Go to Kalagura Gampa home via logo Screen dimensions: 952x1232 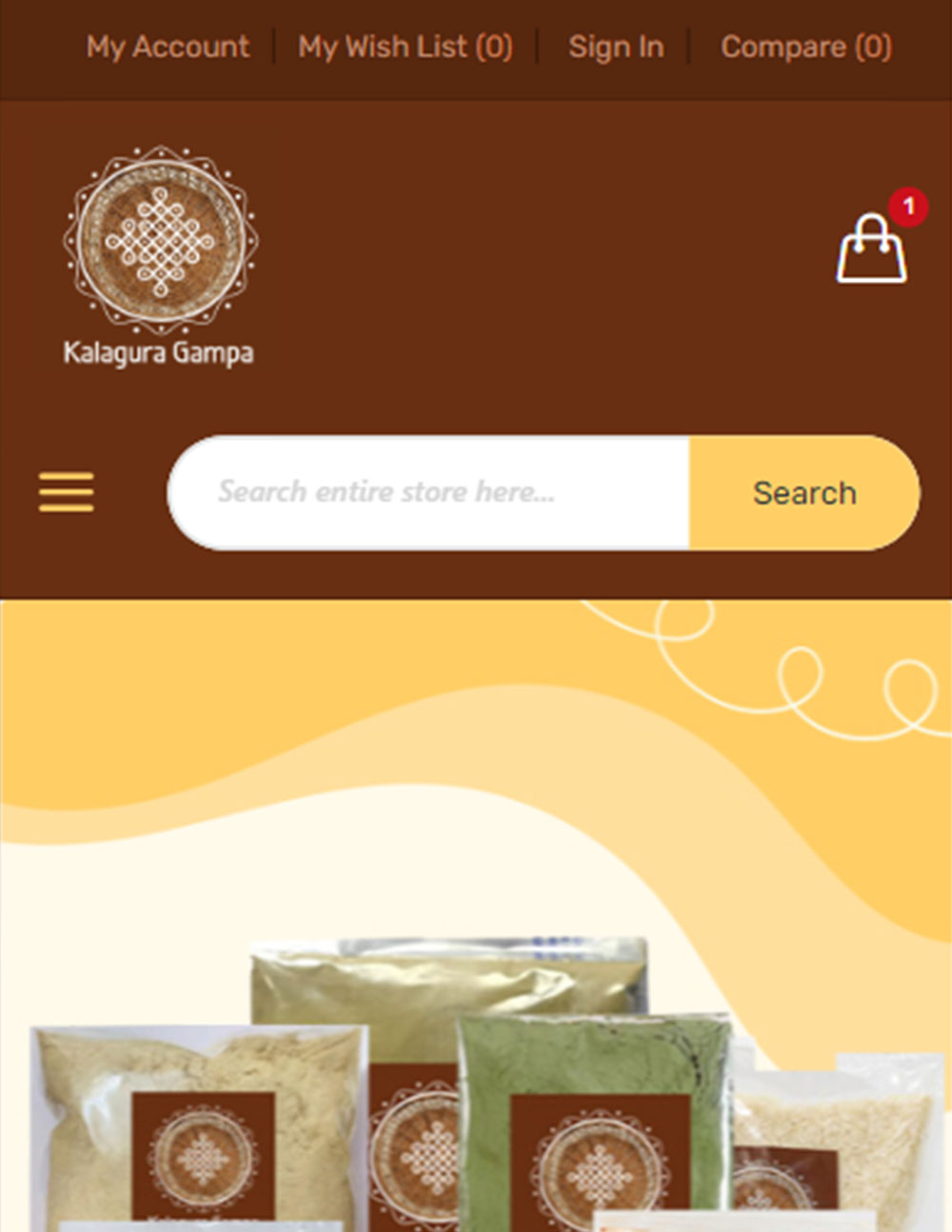tap(159, 257)
